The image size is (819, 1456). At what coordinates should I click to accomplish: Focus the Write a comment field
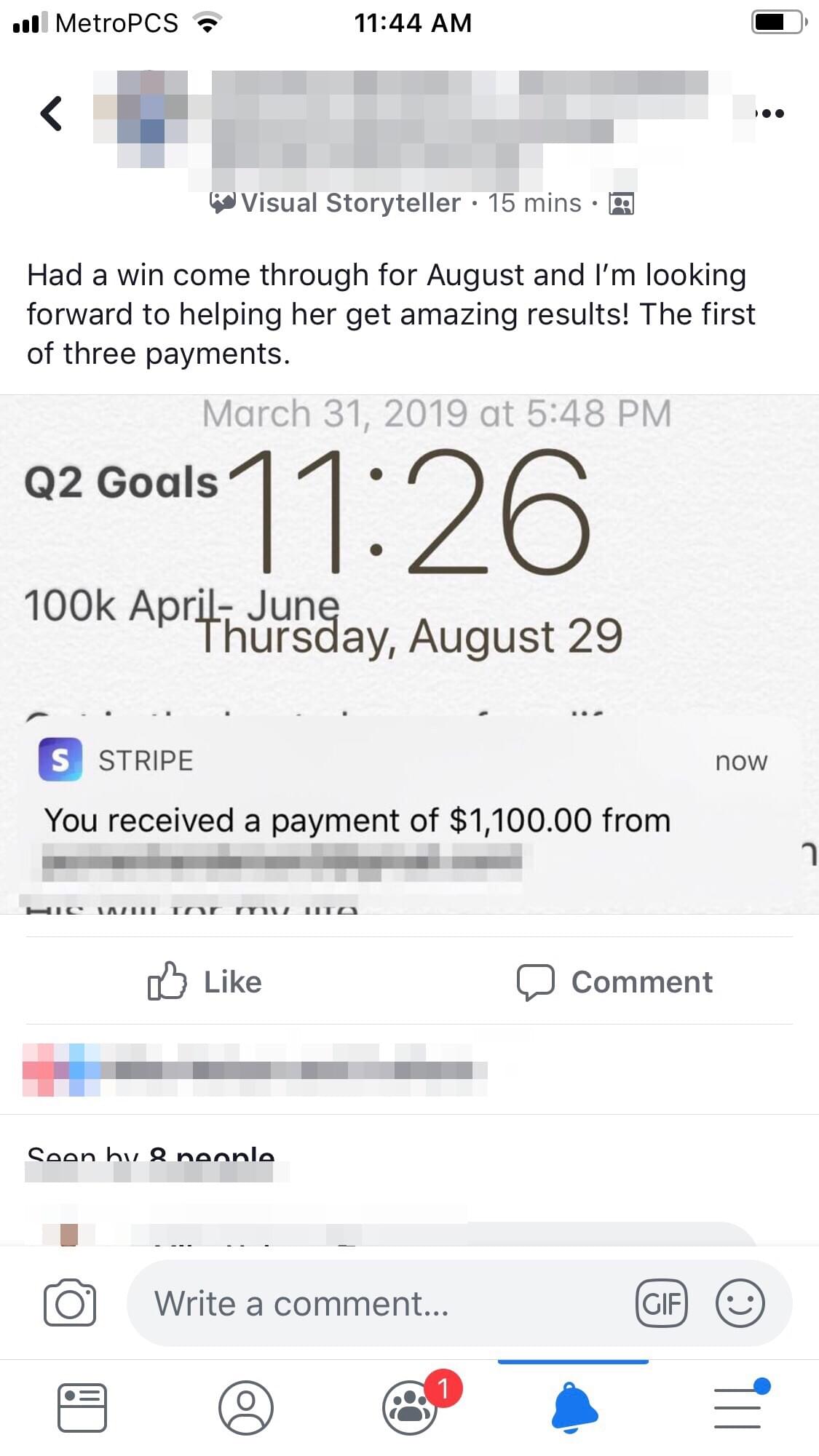[379, 1303]
